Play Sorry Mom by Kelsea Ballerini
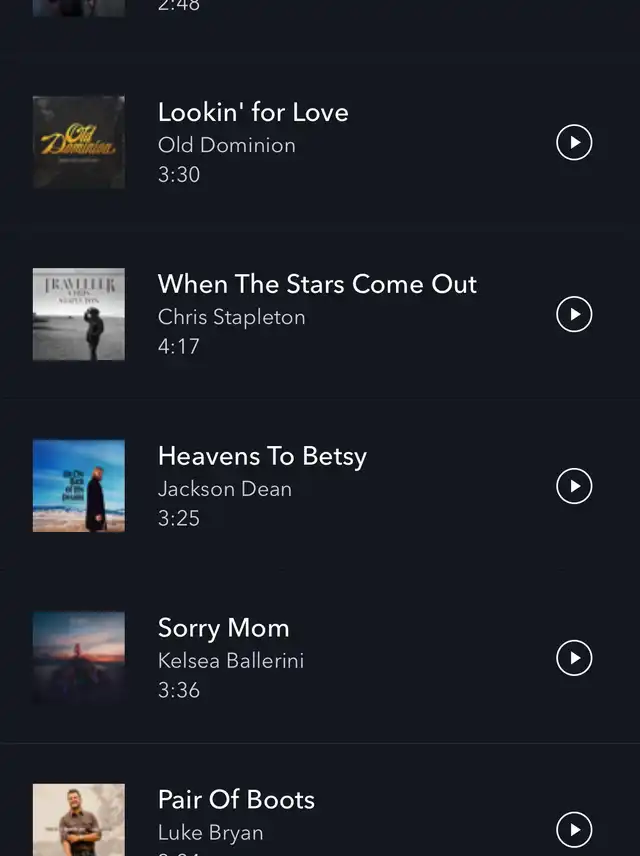This screenshot has width=640, height=856. pos(574,658)
